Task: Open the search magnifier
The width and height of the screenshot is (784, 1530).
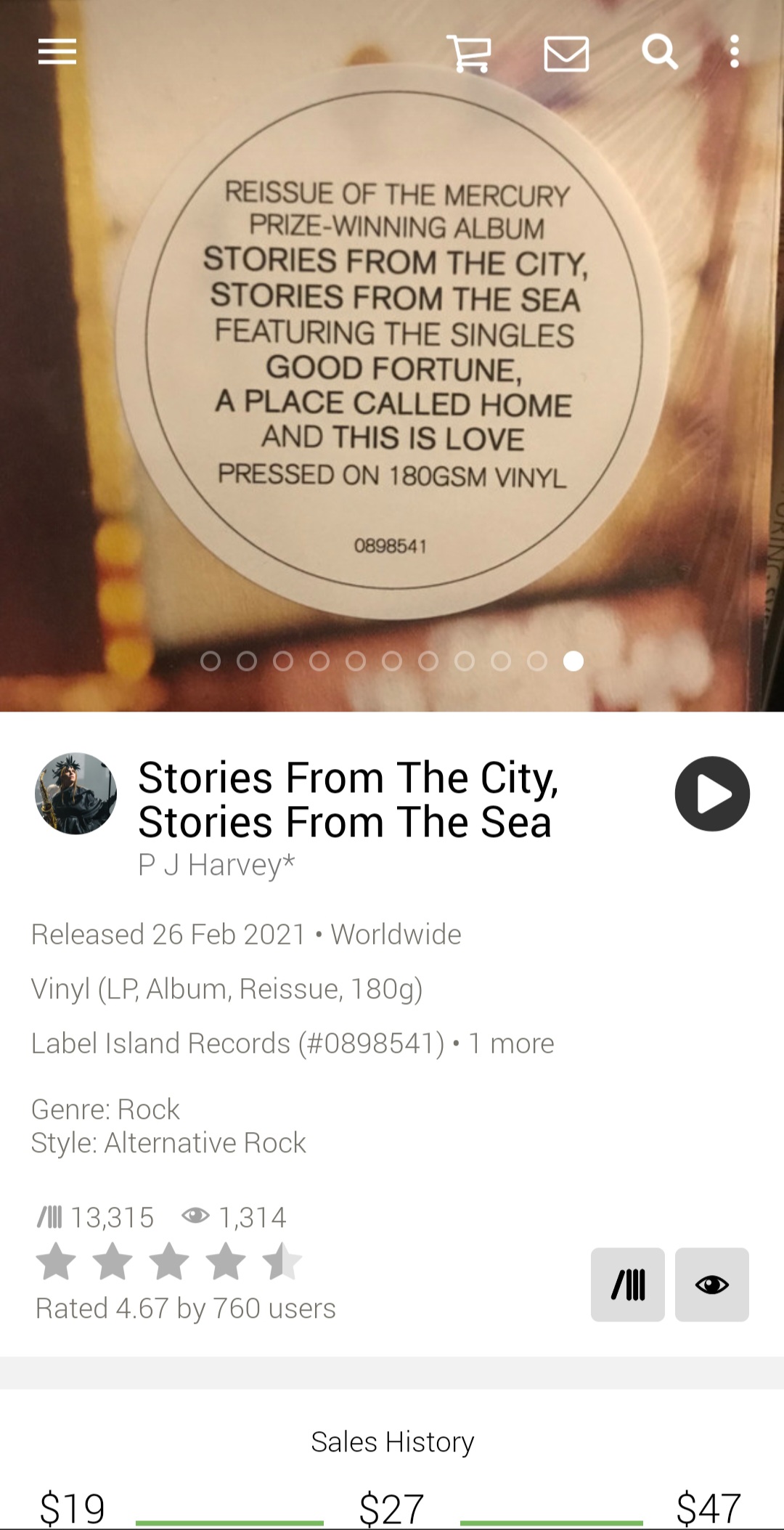Action: point(660,52)
